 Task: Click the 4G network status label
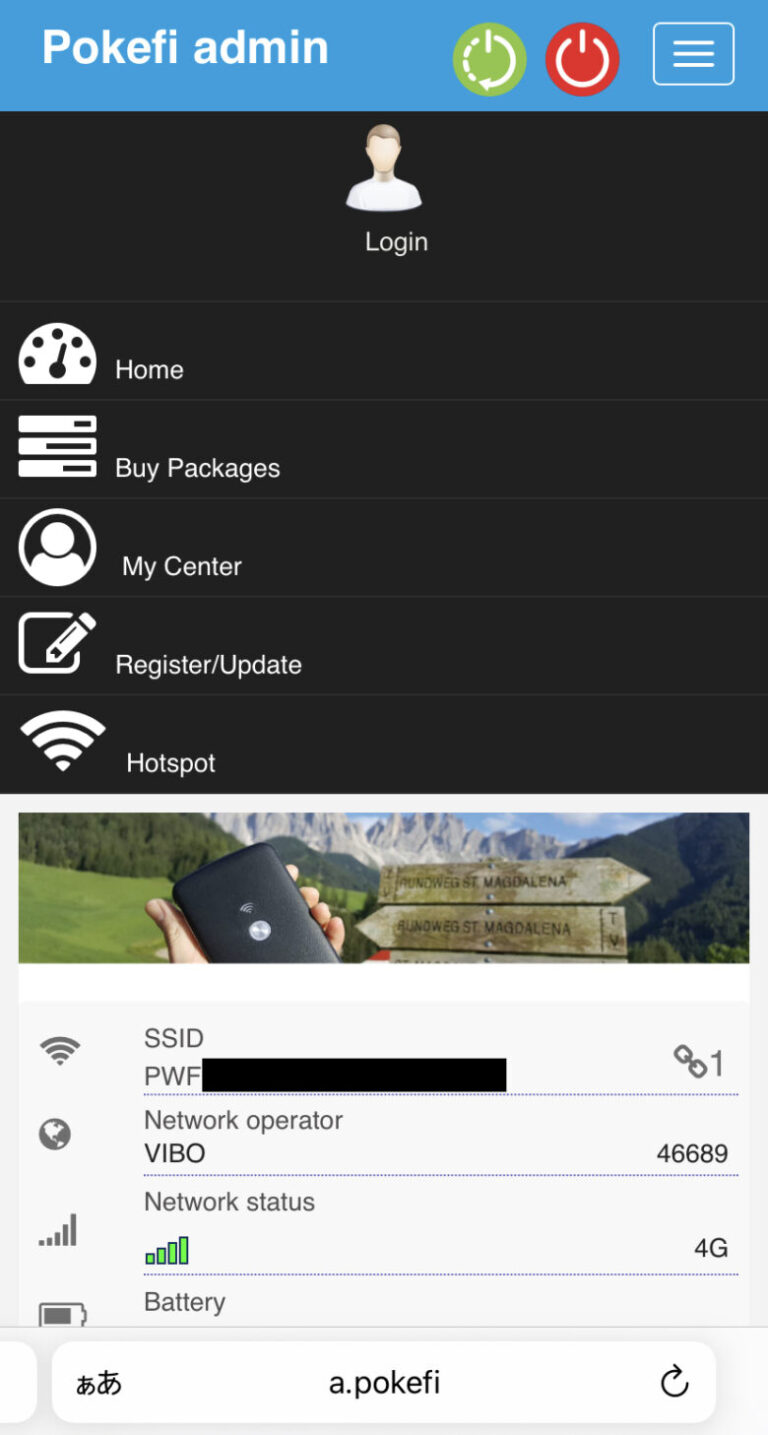(x=713, y=1247)
